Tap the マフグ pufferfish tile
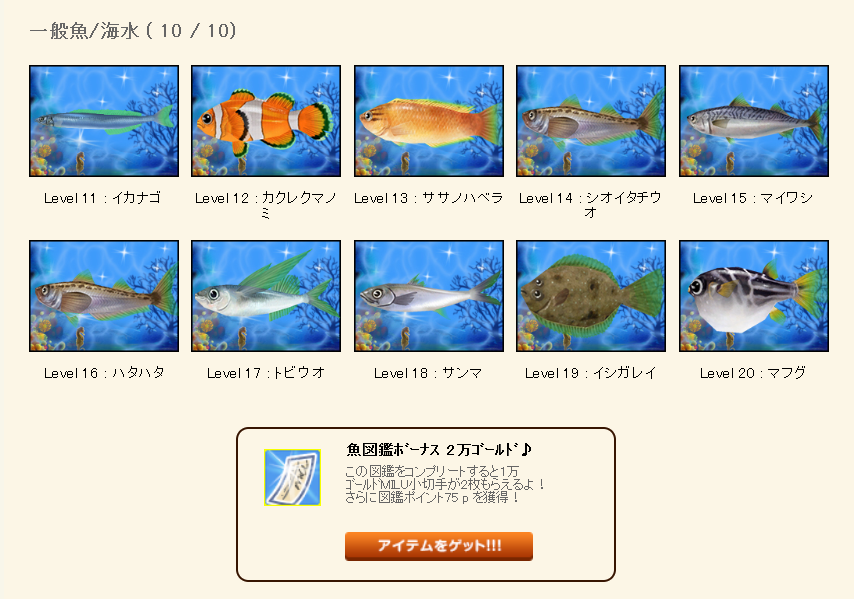 coord(753,296)
